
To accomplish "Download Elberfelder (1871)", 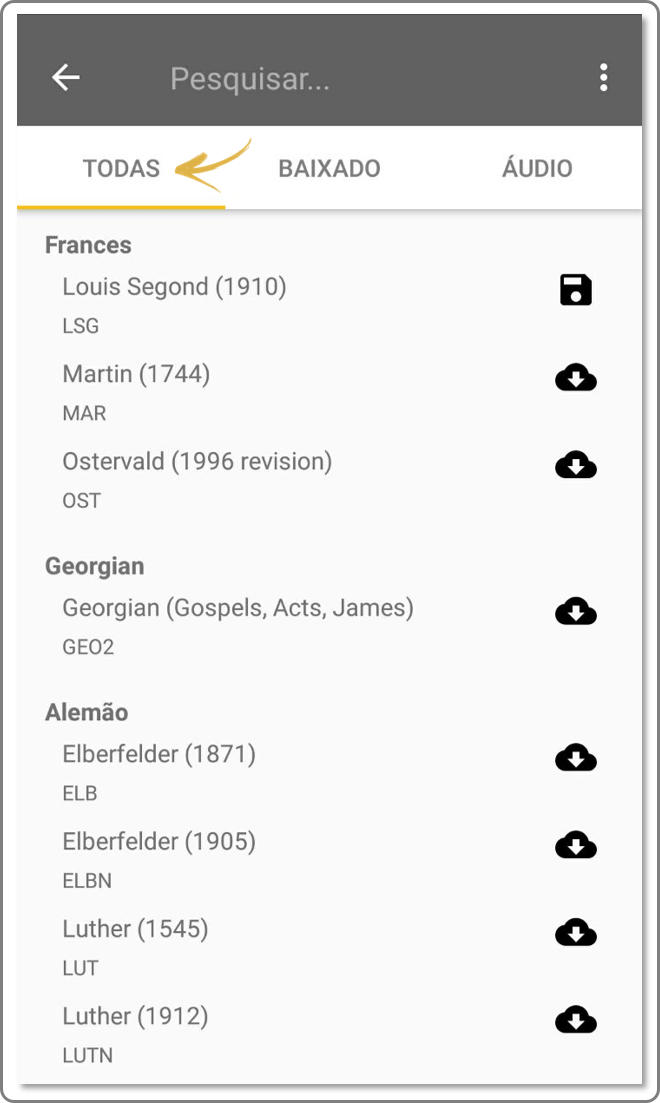I will (x=576, y=758).
